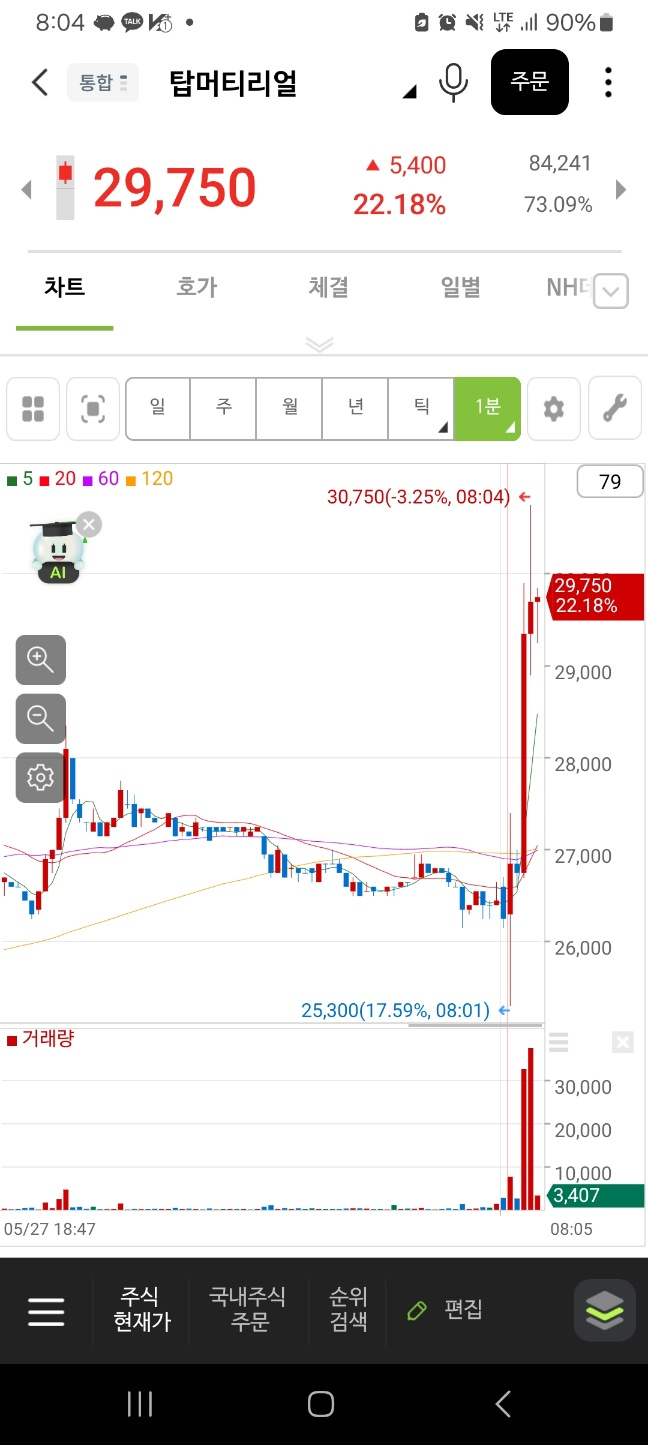This screenshot has width=648, height=1445.
Task: Open the hamburger menu at bottom
Action: coord(46,1311)
